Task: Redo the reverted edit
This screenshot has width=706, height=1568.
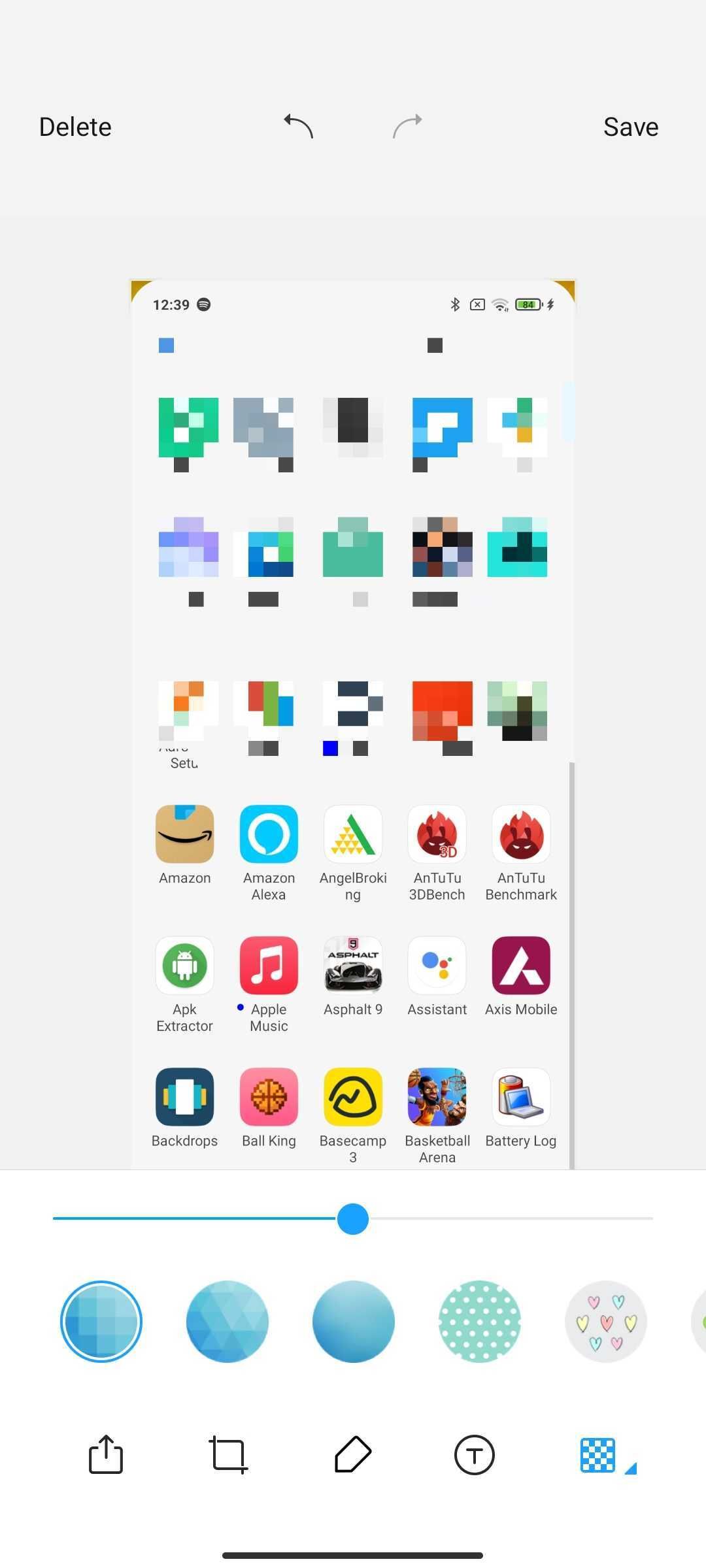Action: click(x=407, y=126)
